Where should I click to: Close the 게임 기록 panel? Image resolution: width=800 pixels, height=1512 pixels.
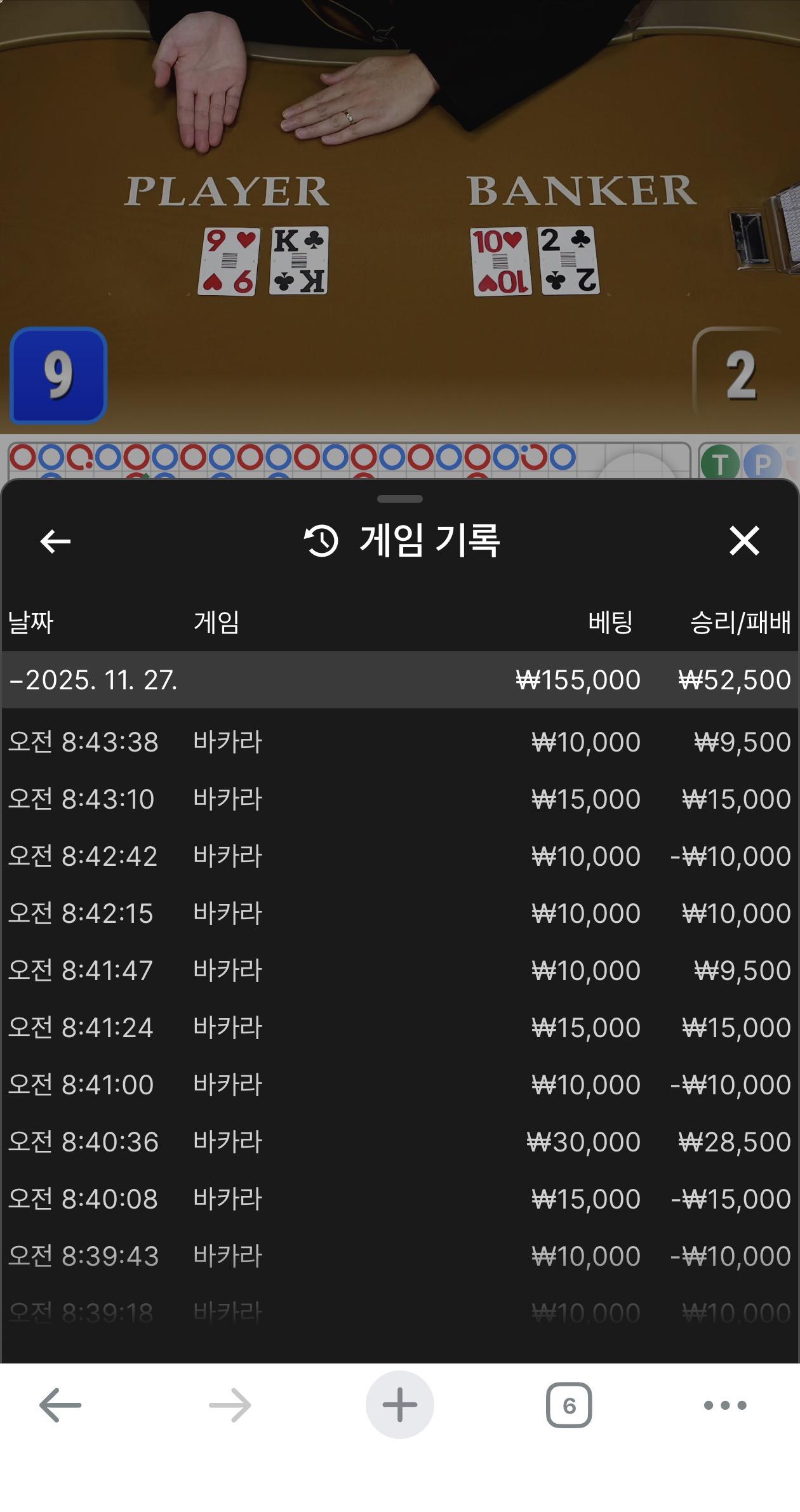[743, 541]
